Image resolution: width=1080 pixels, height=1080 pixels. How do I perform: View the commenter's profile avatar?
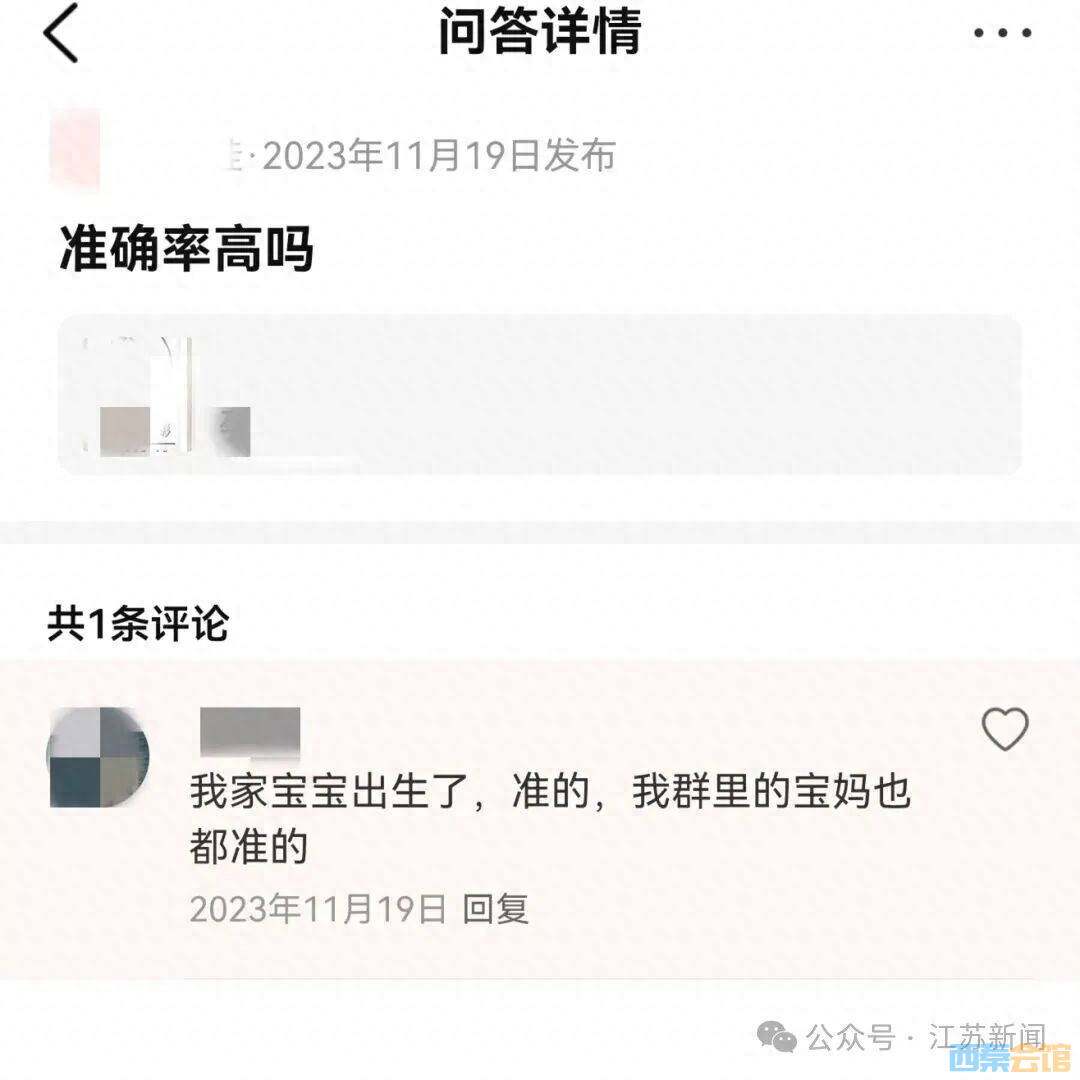98,757
